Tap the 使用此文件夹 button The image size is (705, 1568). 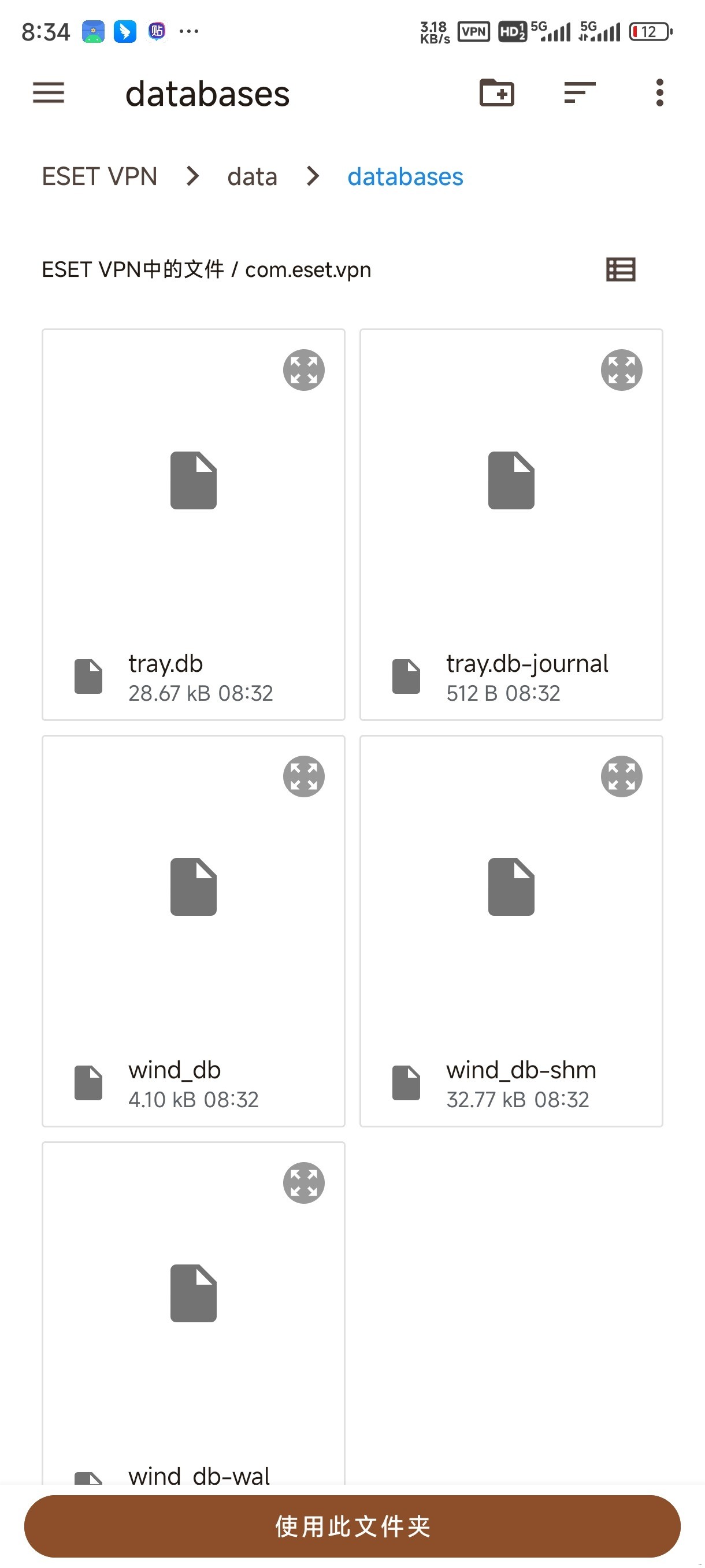352,1525
